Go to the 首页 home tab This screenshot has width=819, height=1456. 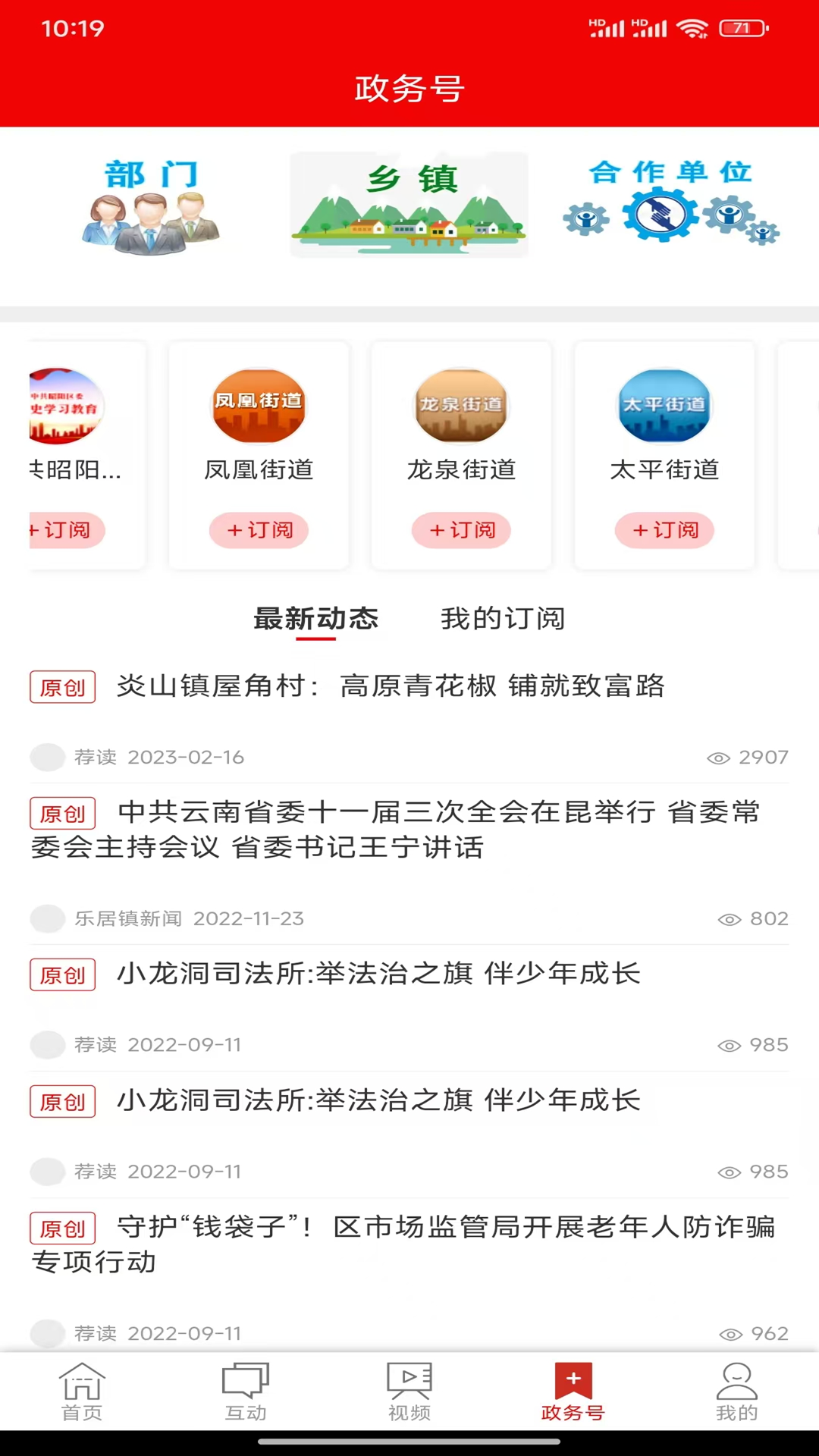click(82, 1392)
